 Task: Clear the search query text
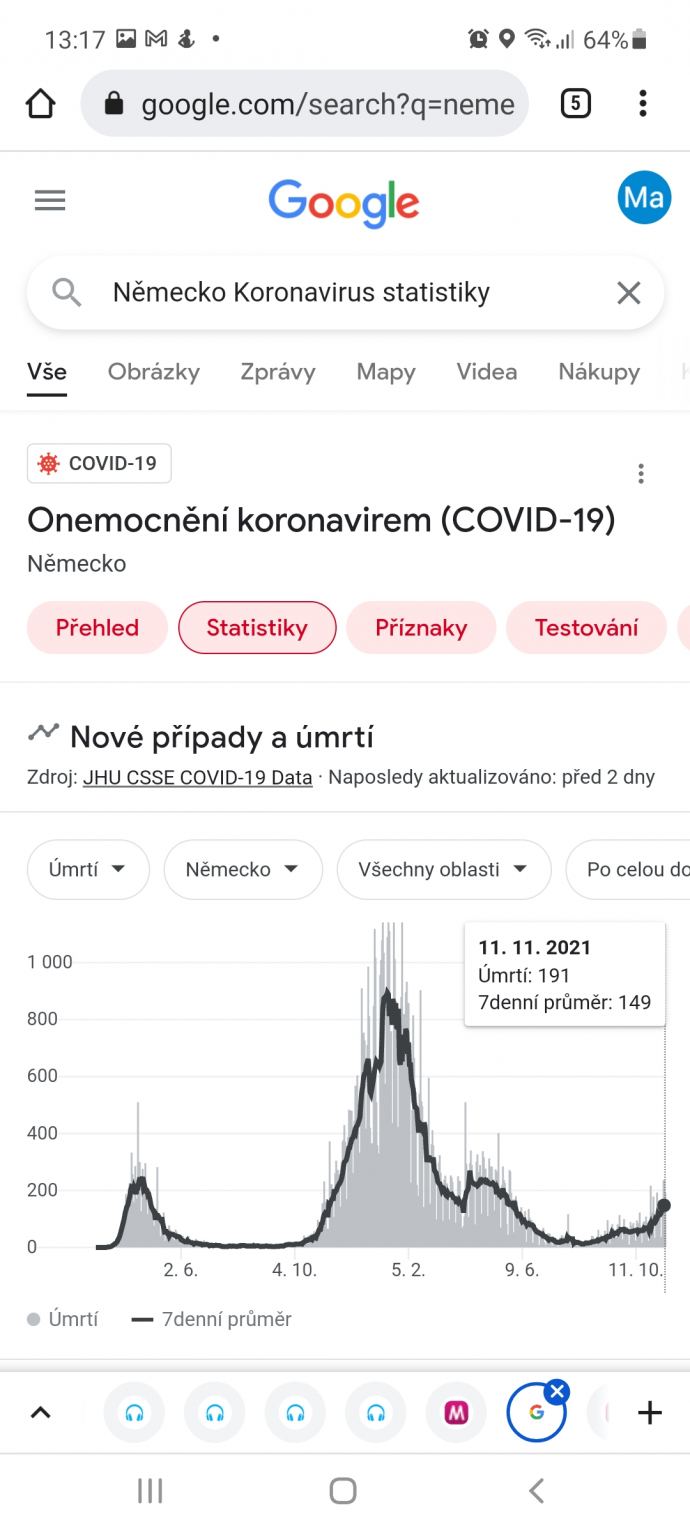pyautogui.click(x=628, y=292)
